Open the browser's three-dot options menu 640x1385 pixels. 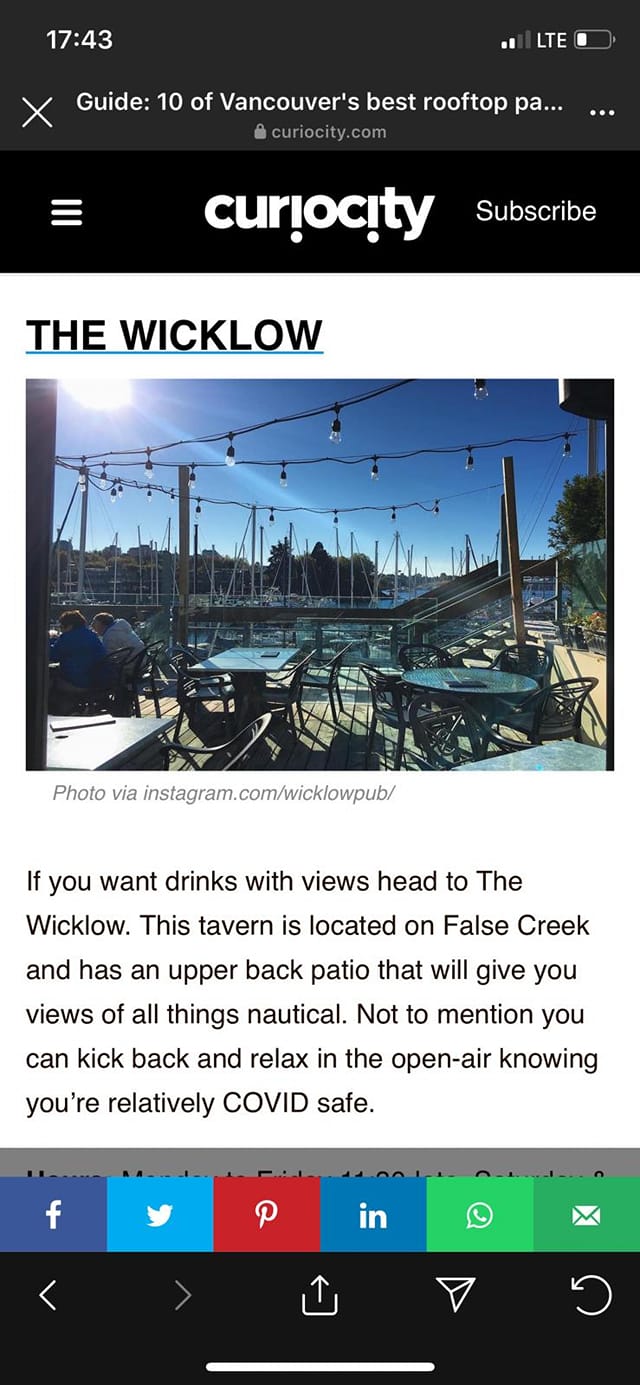point(602,113)
